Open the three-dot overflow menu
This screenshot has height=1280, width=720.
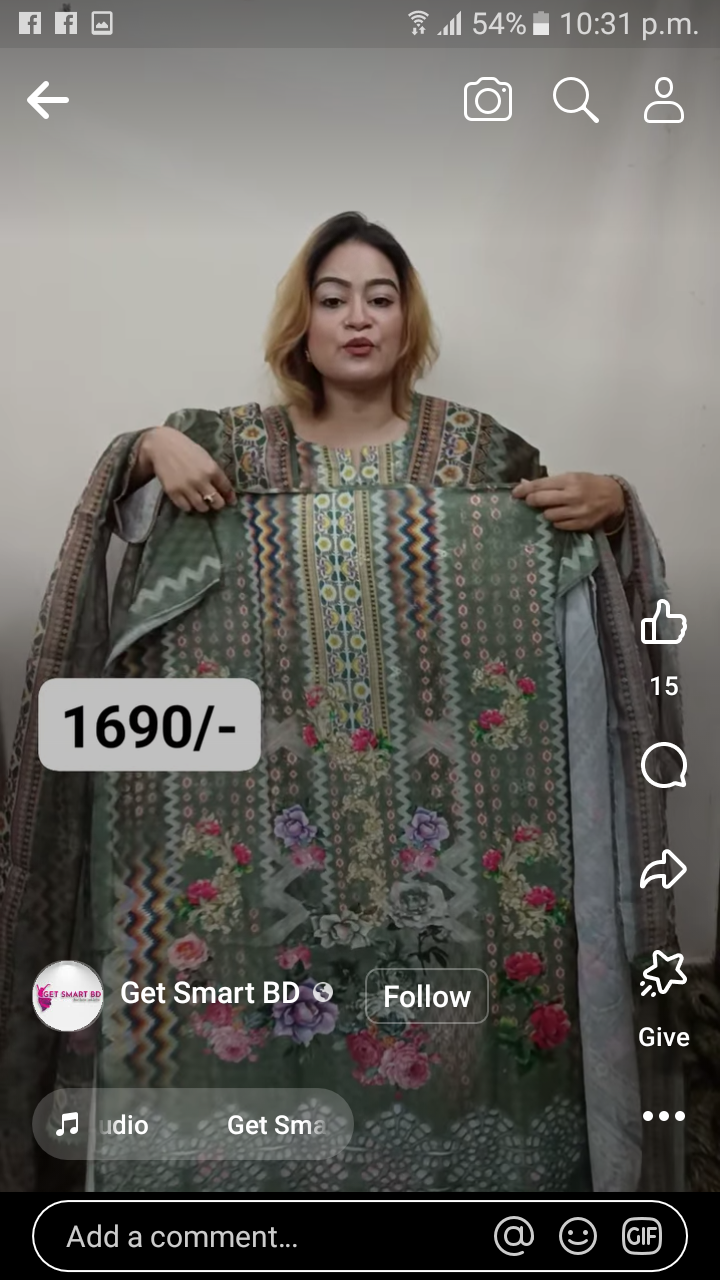tap(664, 1116)
